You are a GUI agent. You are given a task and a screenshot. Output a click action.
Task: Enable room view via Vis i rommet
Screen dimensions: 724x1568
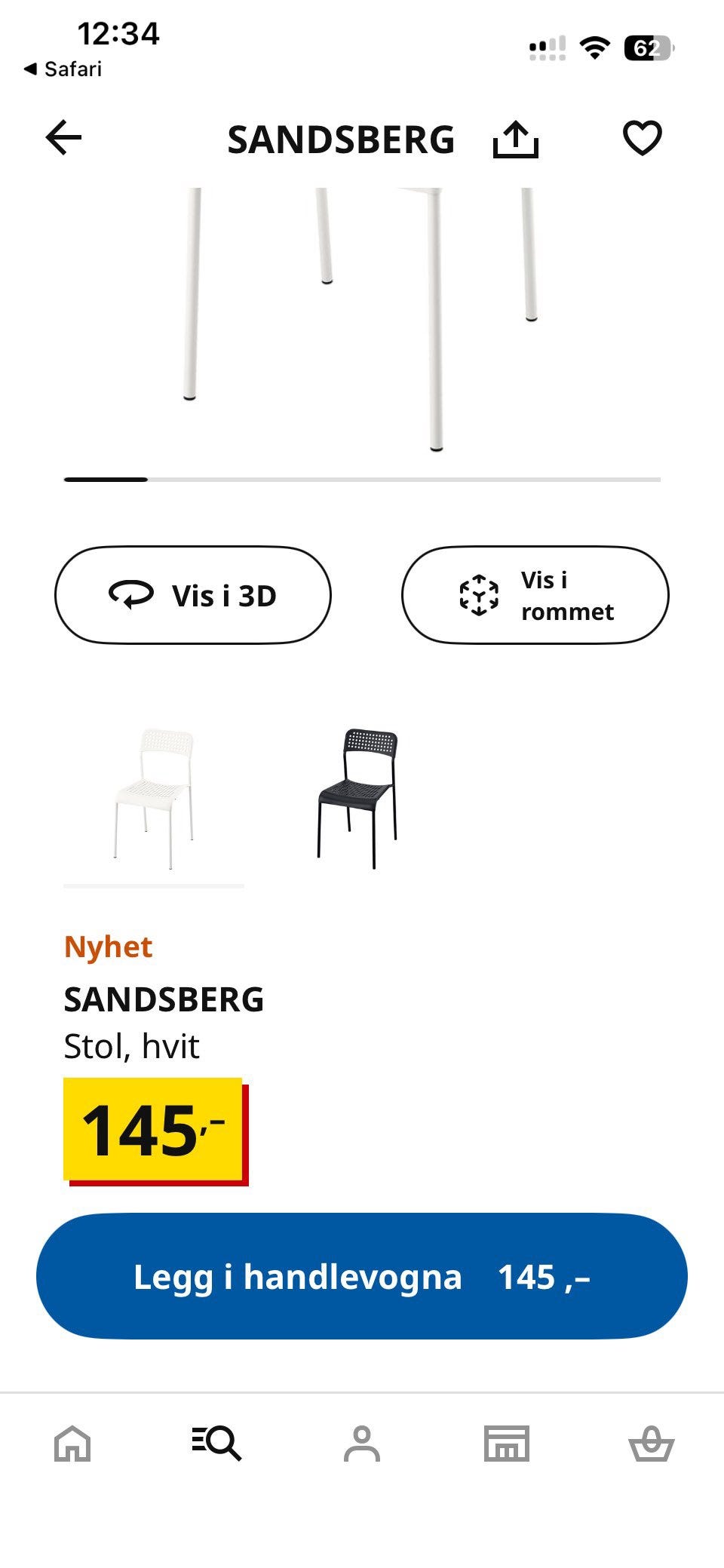pos(535,595)
